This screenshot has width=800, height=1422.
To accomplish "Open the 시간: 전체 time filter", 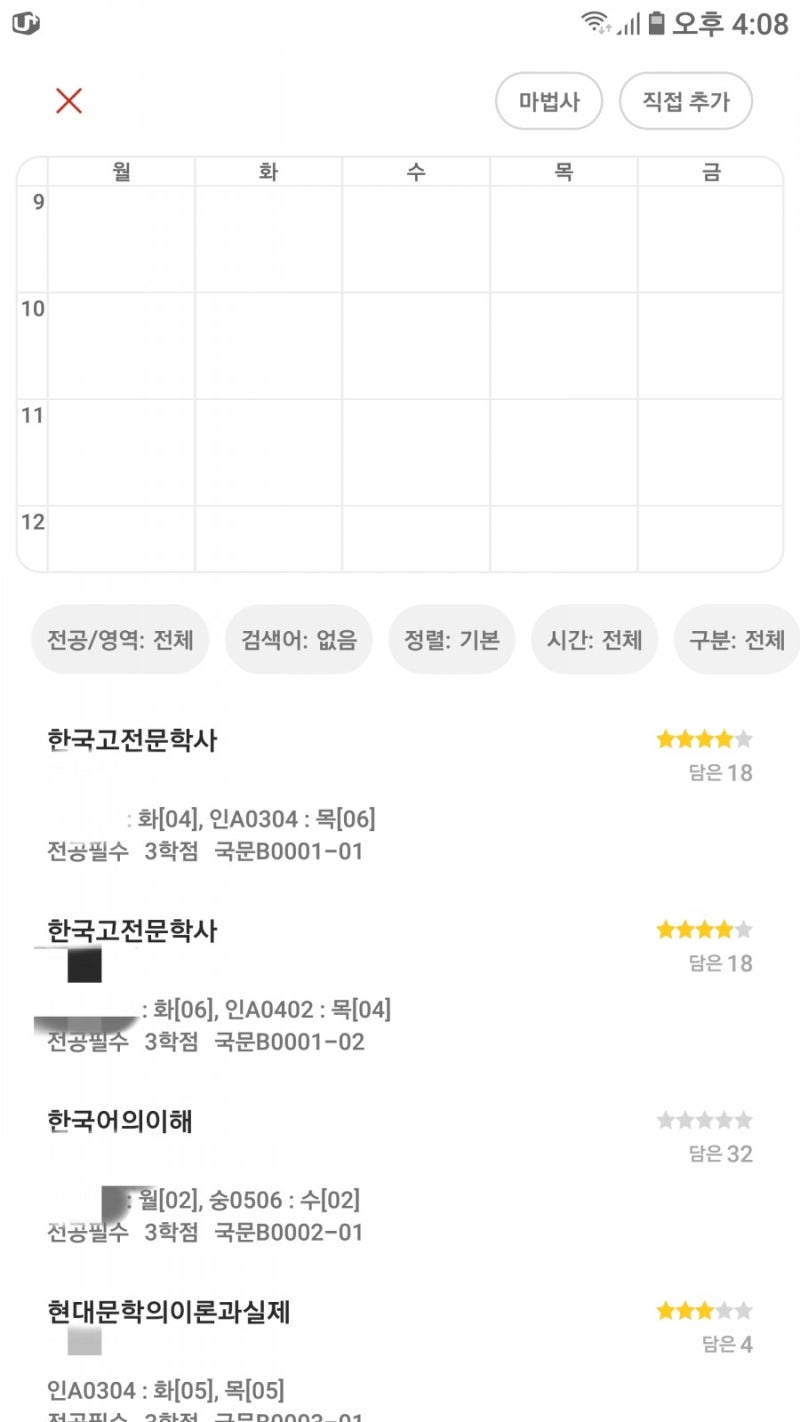I will coord(594,640).
